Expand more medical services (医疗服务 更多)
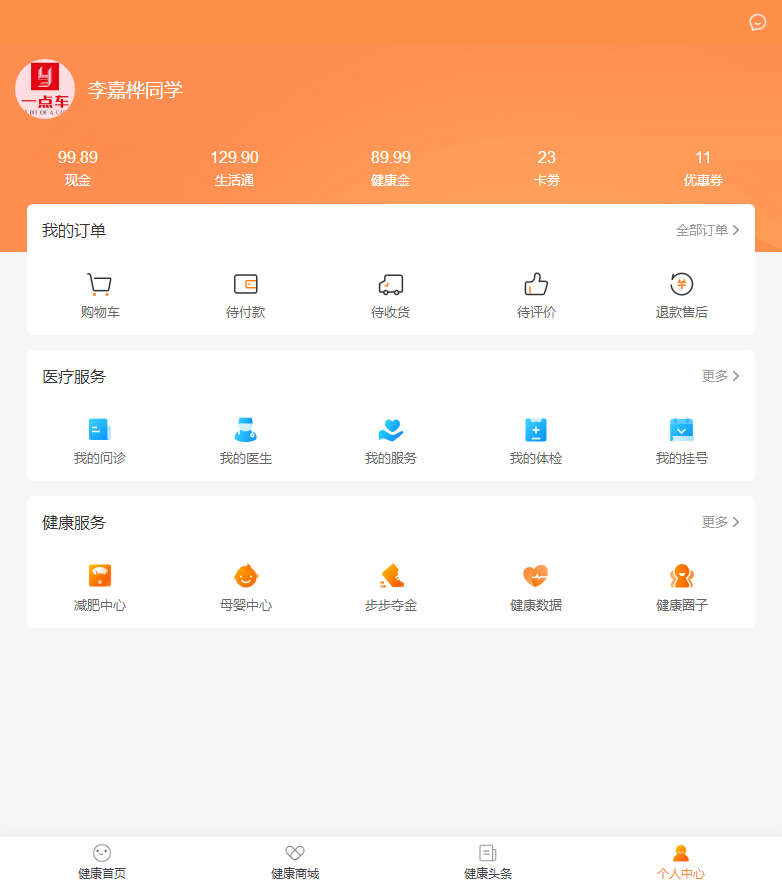The width and height of the screenshot is (782, 889). 720,376
